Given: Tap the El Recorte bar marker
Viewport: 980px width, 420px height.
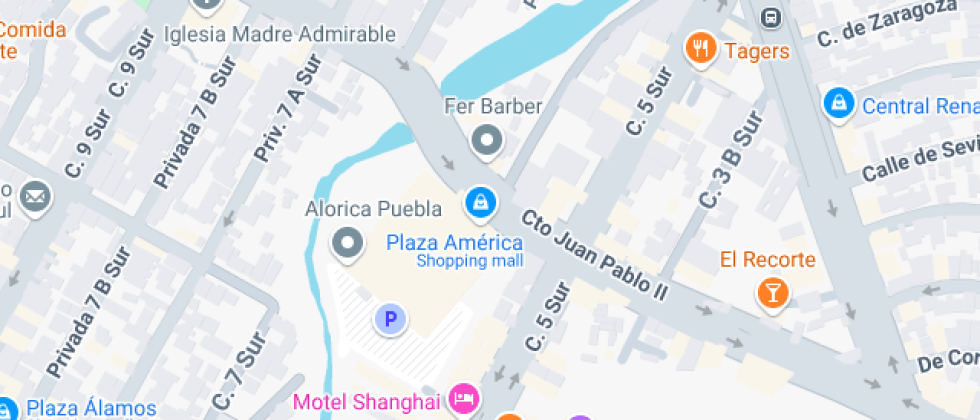Looking at the screenshot, I should [x=772, y=292].
